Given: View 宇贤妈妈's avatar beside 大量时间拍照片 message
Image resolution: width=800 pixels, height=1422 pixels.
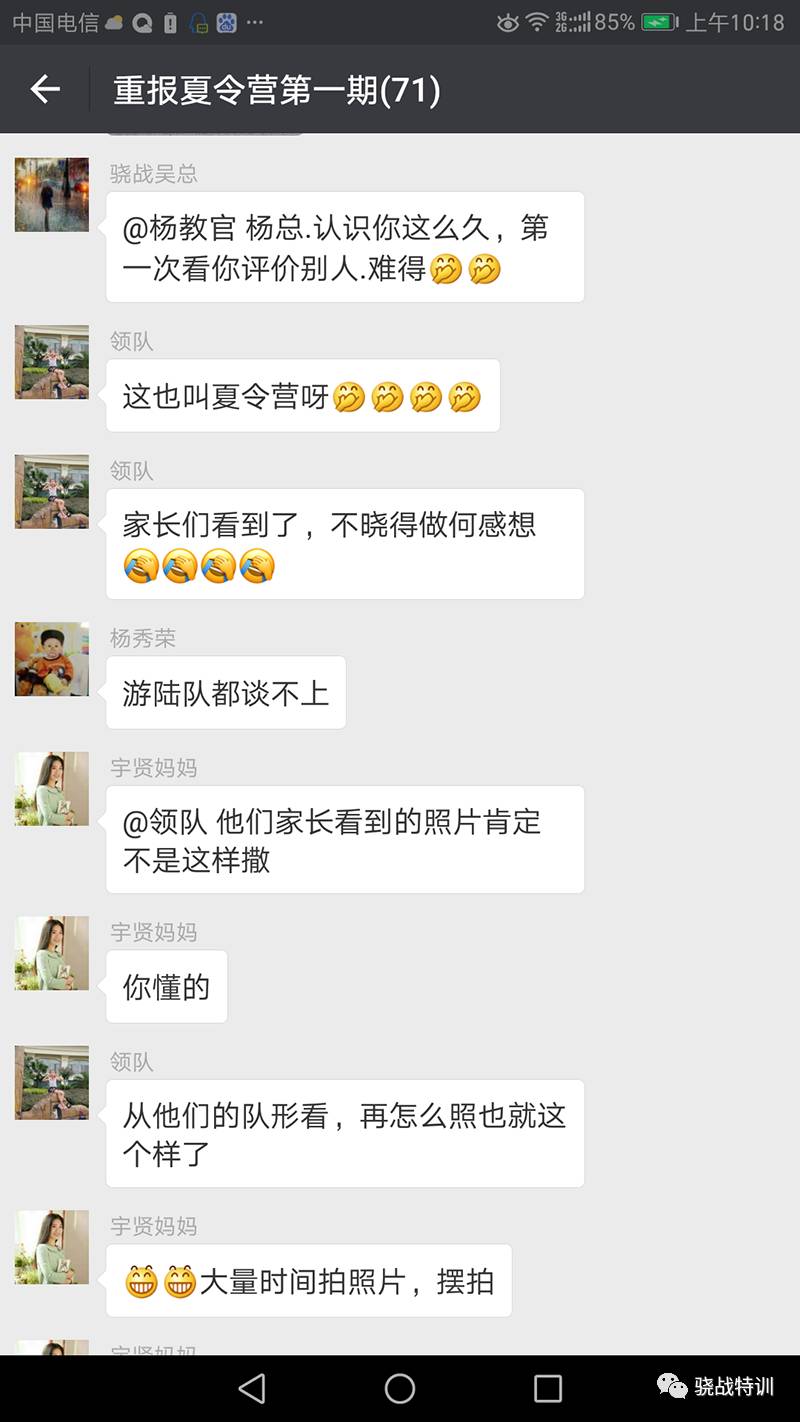Looking at the screenshot, I should pyautogui.click(x=52, y=1247).
